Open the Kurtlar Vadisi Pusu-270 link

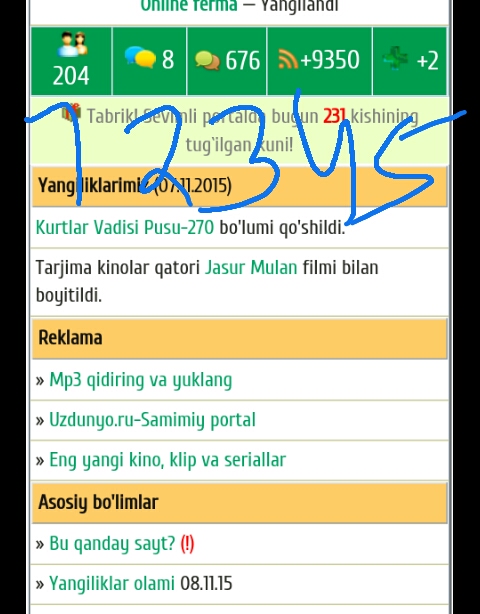tap(125, 228)
